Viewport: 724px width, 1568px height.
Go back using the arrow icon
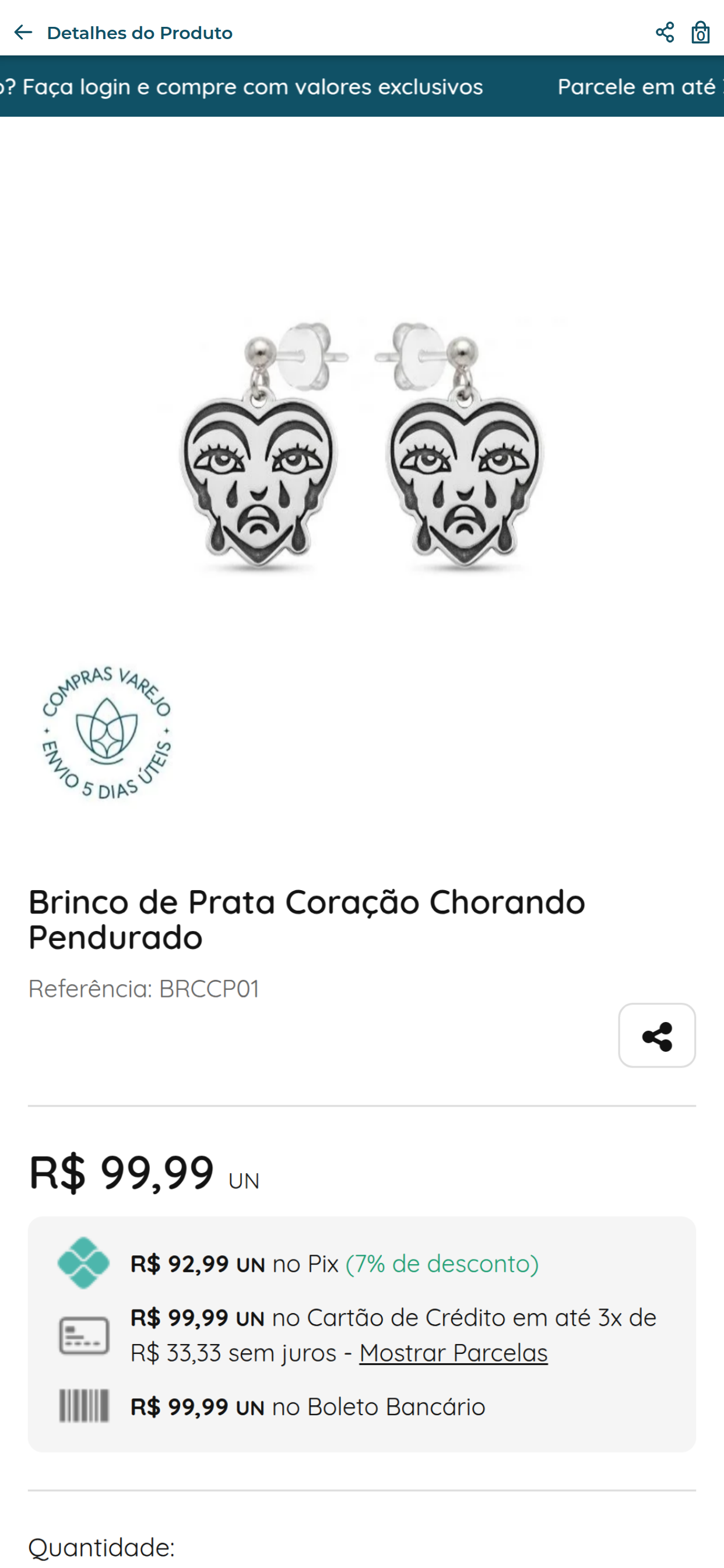pyautogui.click(x=23, y=32)
